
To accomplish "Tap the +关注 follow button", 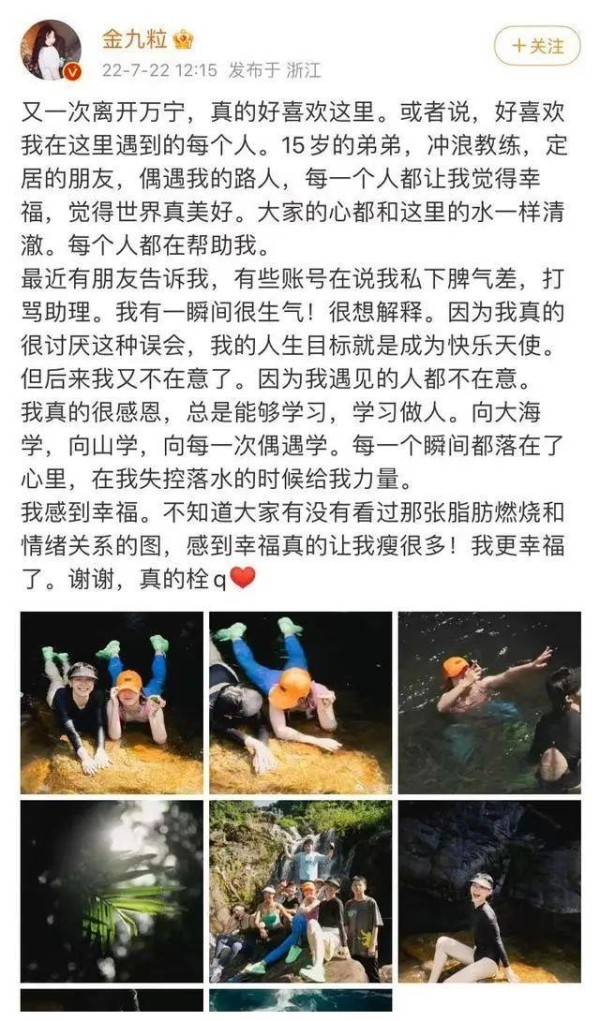I will click(537, 46).
